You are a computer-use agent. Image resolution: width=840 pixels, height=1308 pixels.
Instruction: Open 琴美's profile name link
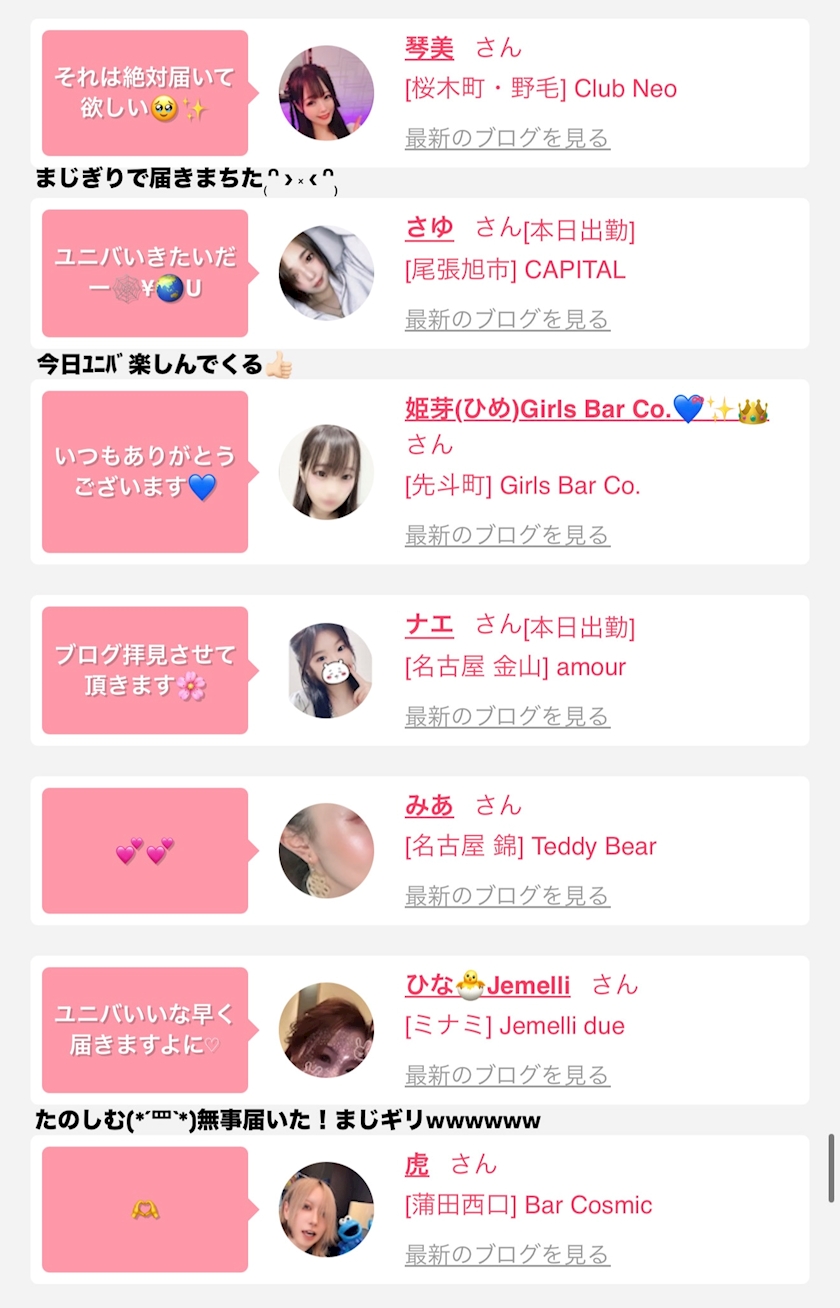point(429,48)
